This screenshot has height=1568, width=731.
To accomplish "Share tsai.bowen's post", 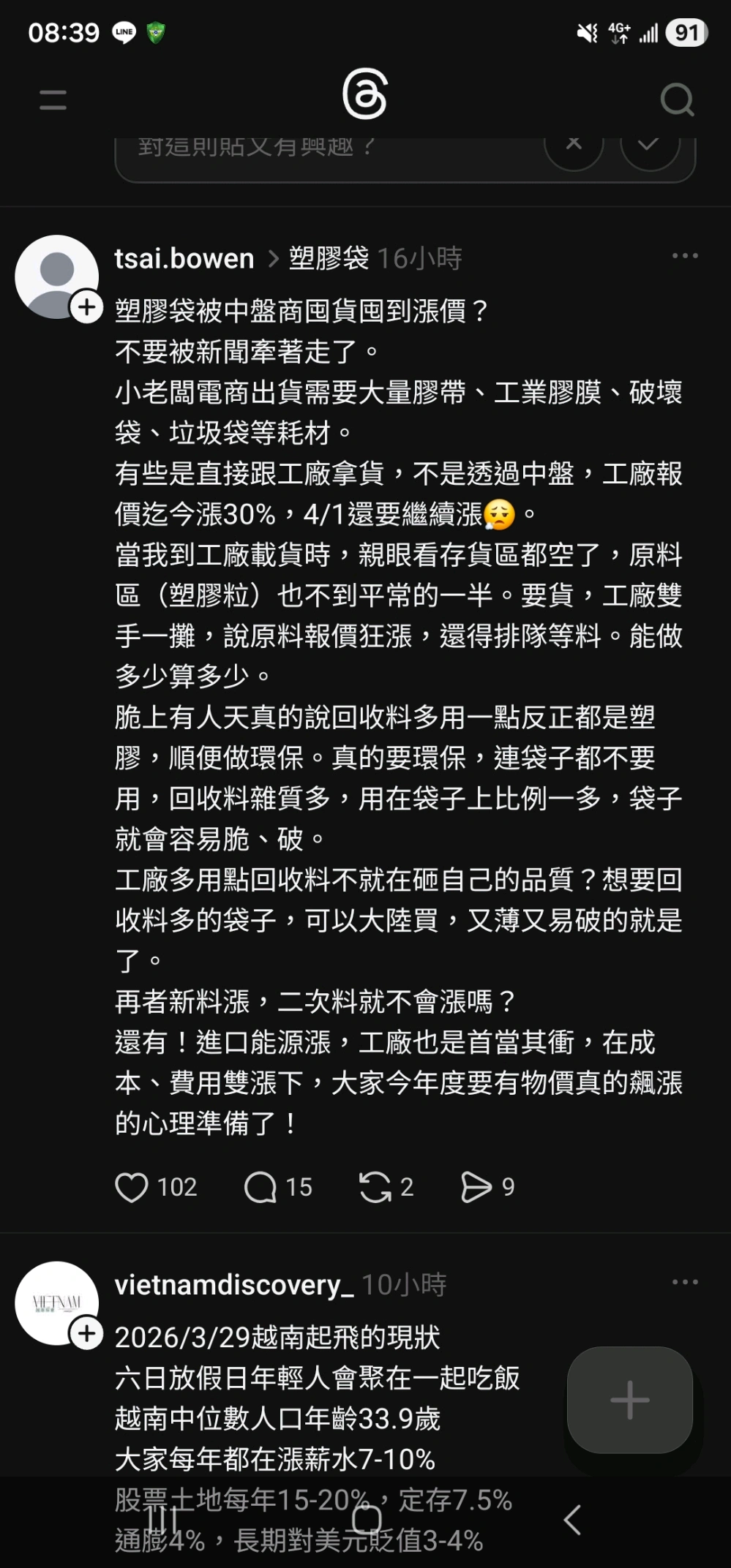I will (476, 1187).
